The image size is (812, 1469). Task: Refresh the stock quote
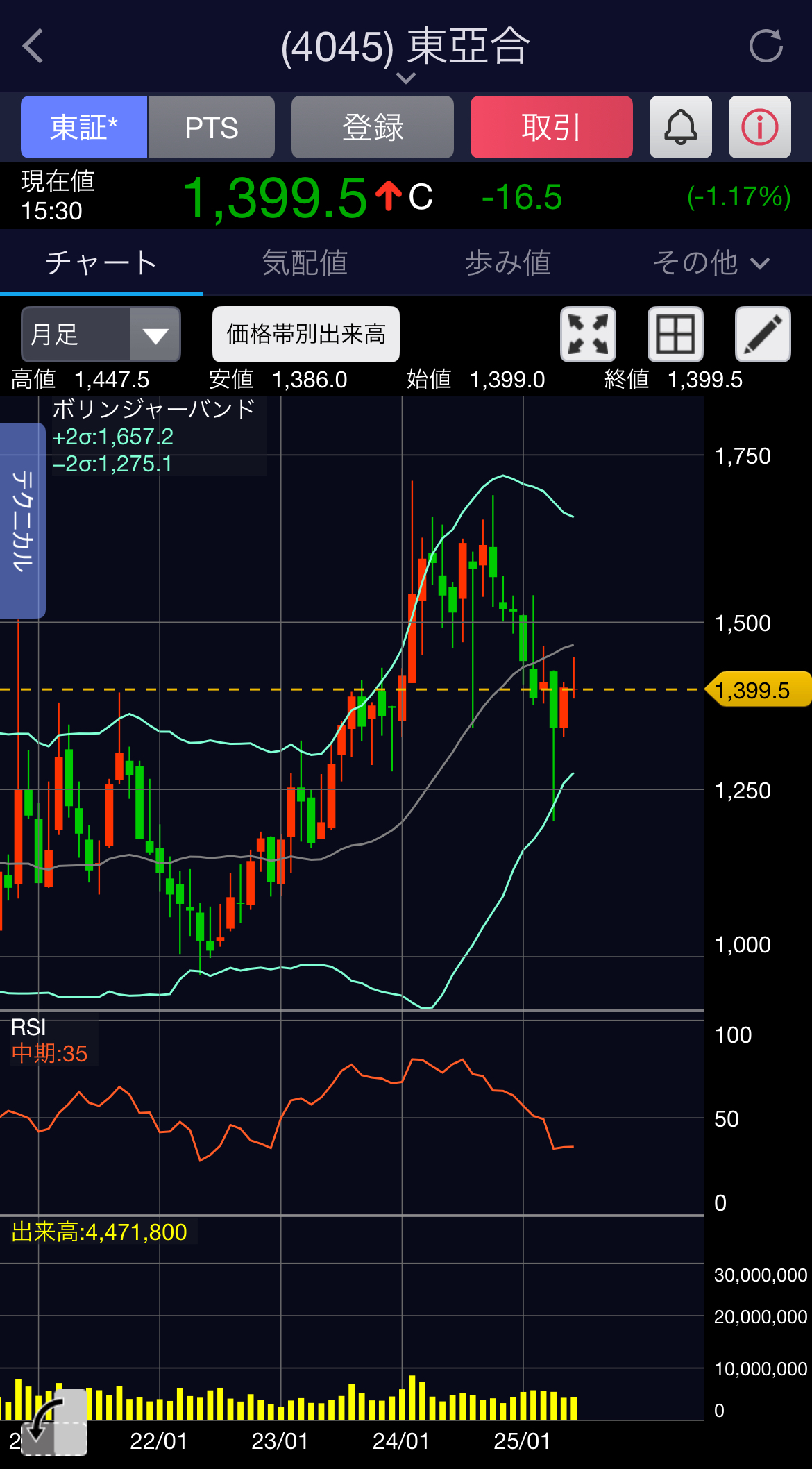tap(766, 47)
